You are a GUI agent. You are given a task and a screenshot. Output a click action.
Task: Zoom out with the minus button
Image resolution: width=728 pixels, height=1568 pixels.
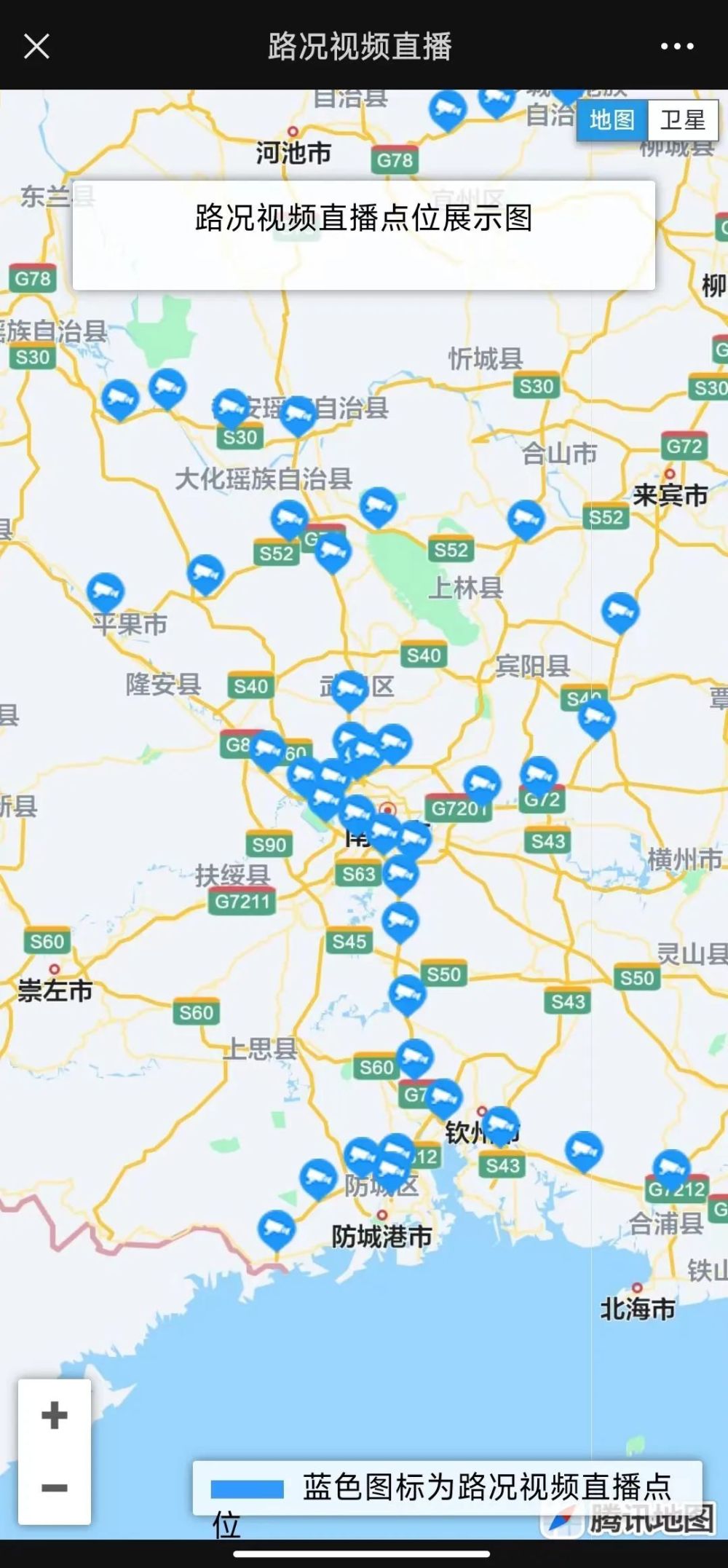pos(55,1487)
